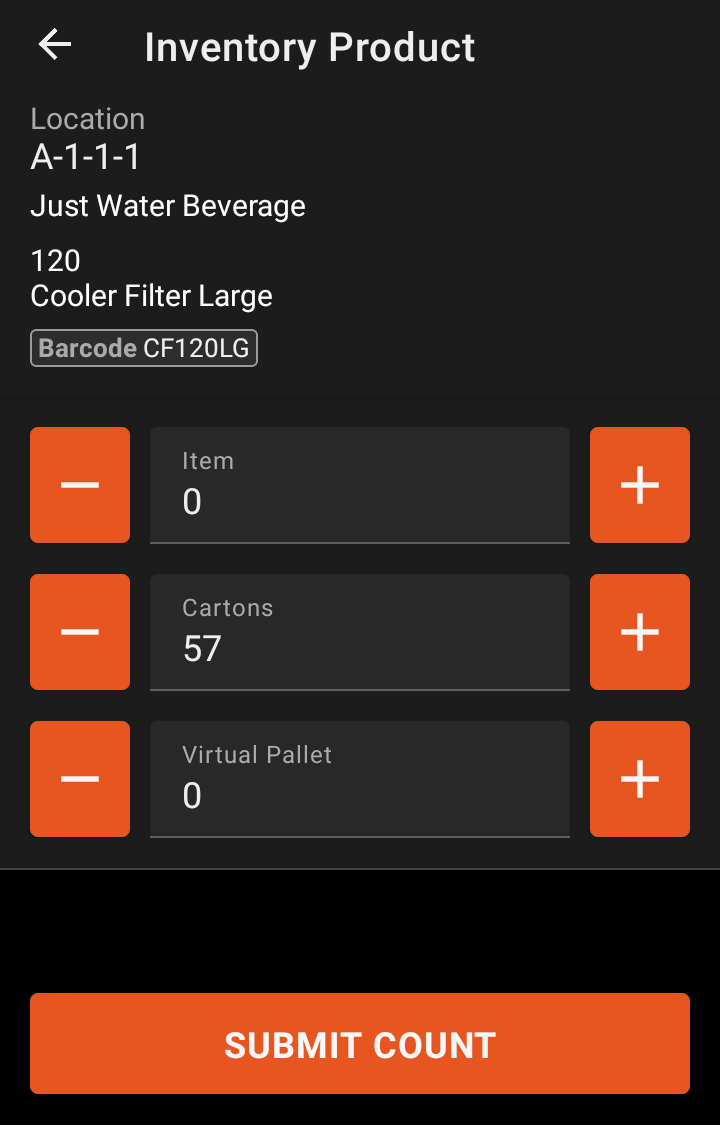Submit the inventory count
Screen dimensions: 720x1125
(360, 1043)
